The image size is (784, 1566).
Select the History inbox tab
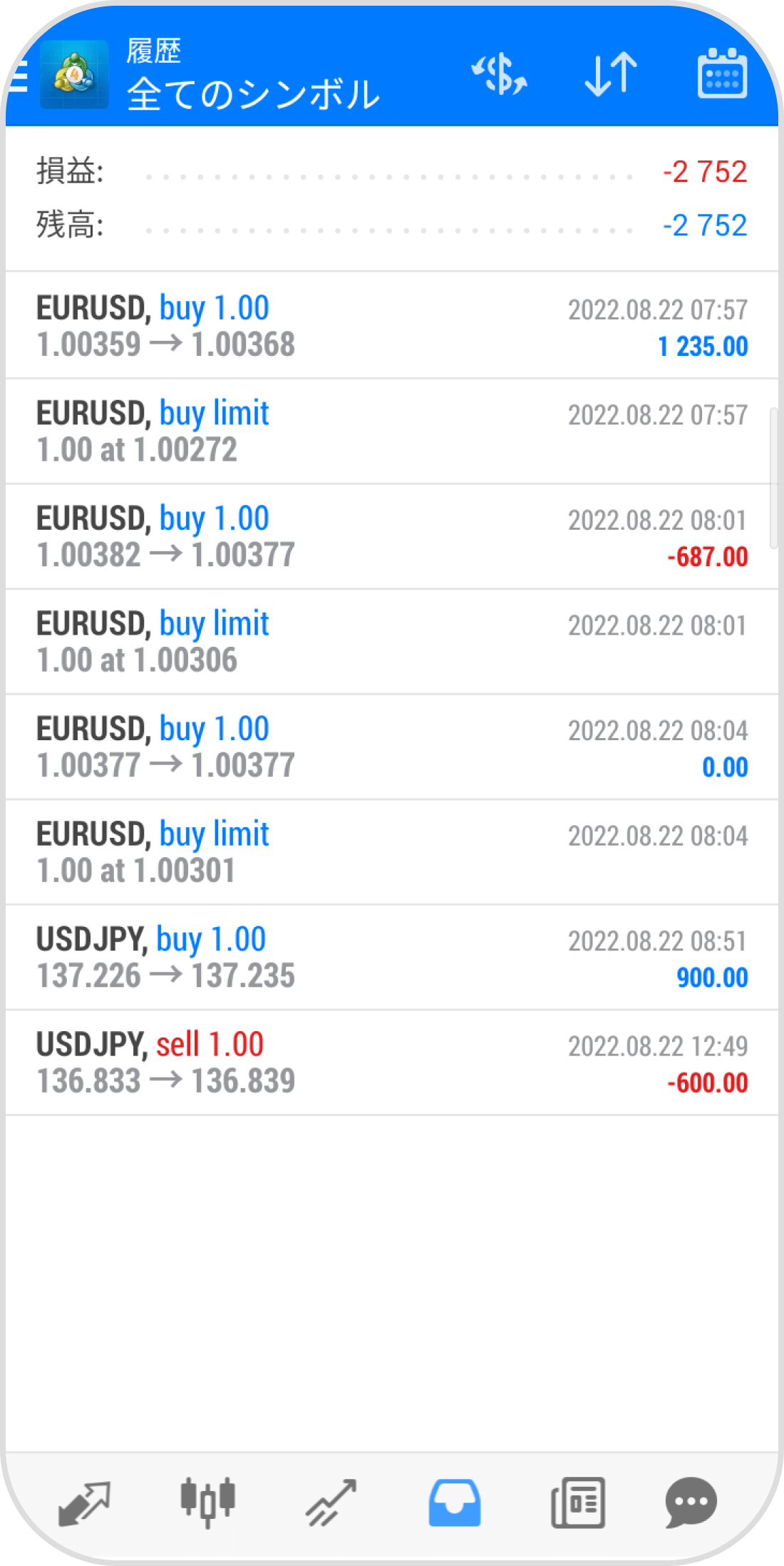point(455,1502)
